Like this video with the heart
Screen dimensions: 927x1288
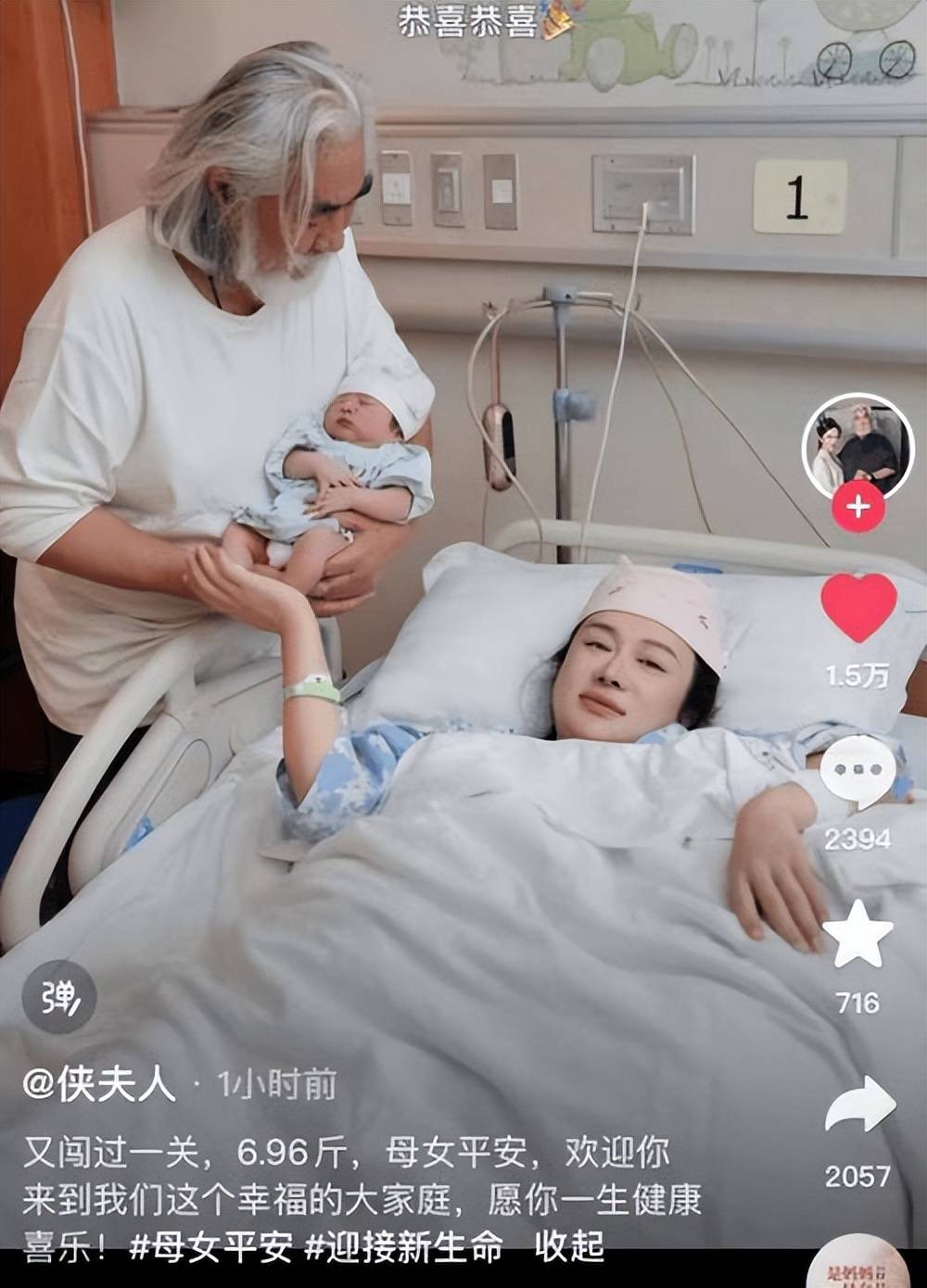(x=858, y=607)
